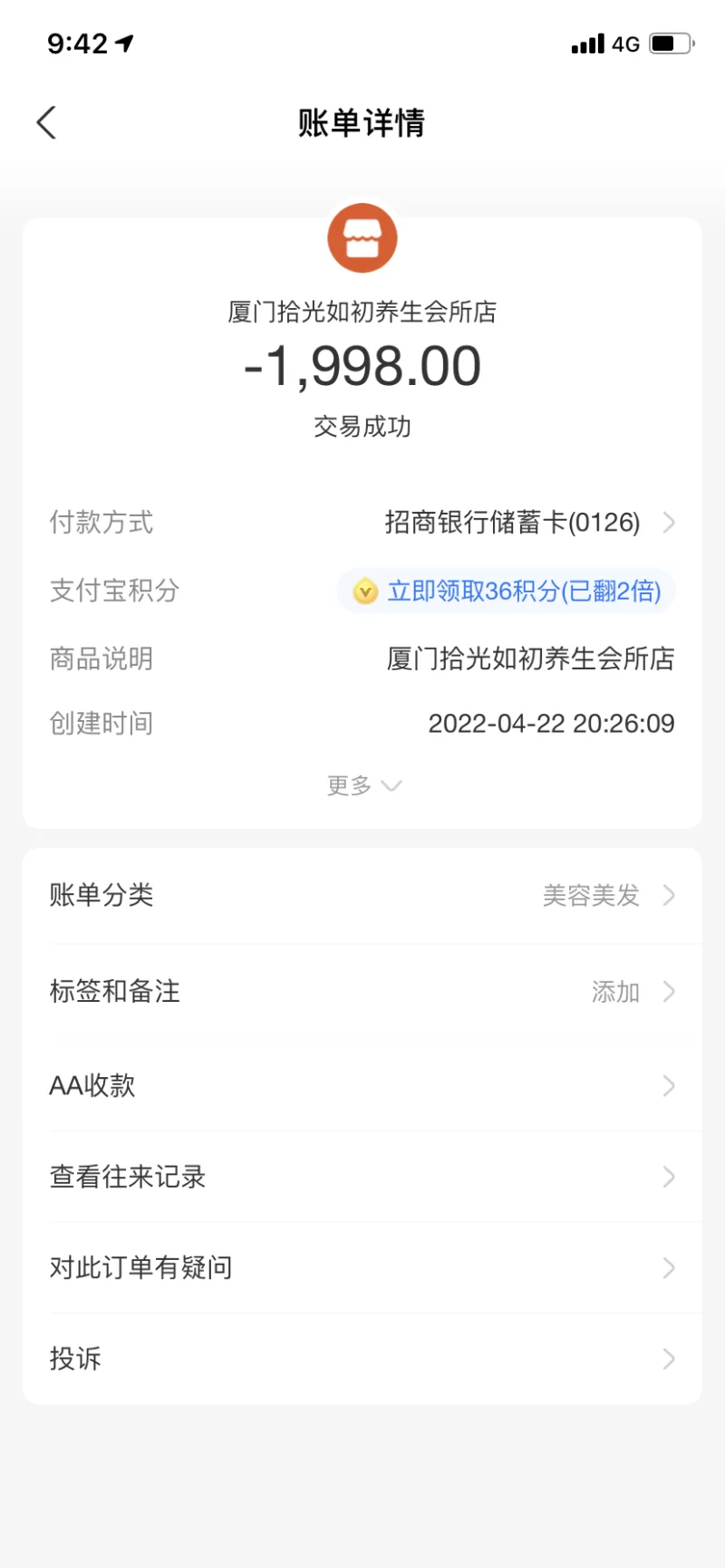Expand 更多 transaction details

(362, 785)
